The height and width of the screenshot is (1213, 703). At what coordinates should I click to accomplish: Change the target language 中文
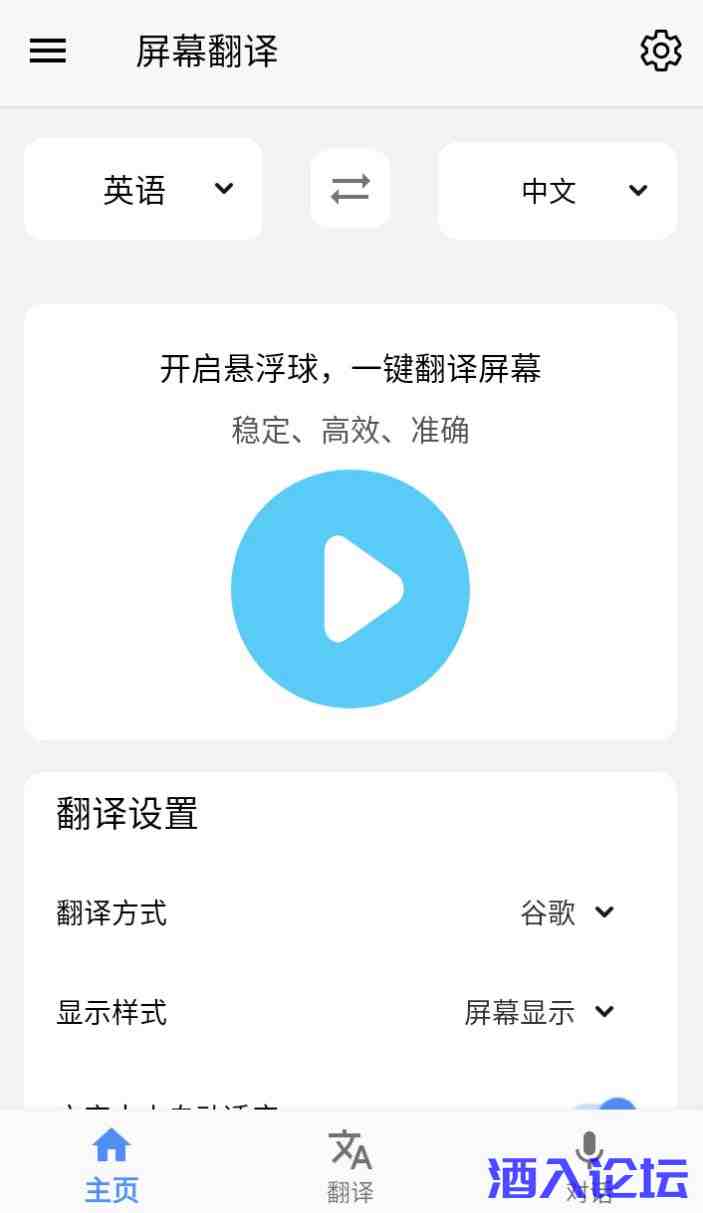coord(557,191)
